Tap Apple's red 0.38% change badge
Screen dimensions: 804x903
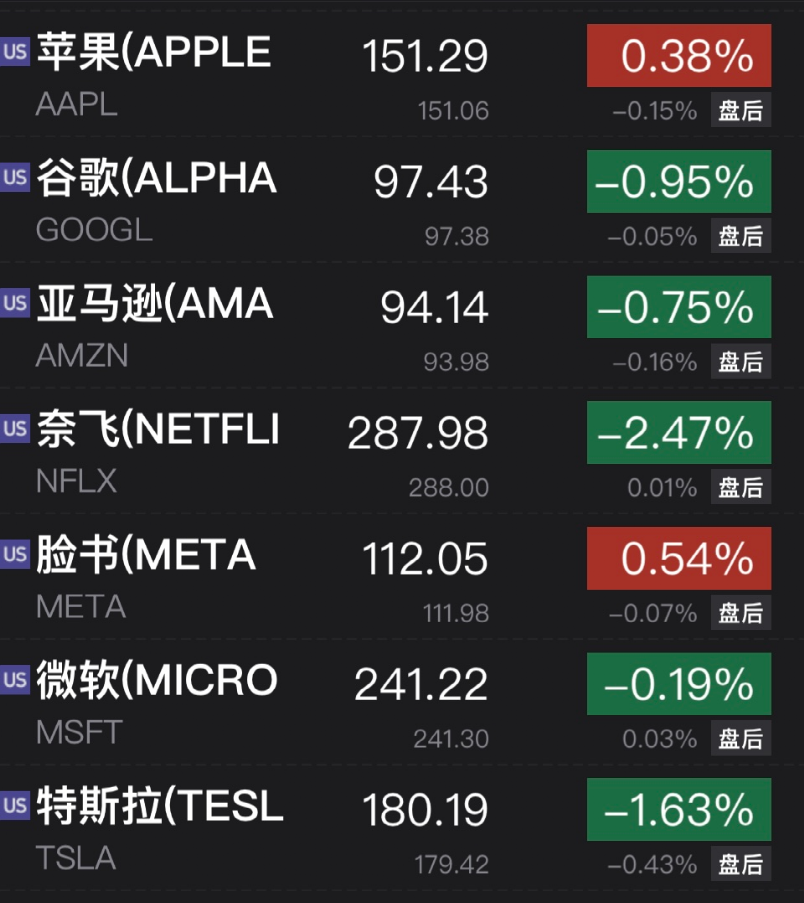[x=678, y=56]
